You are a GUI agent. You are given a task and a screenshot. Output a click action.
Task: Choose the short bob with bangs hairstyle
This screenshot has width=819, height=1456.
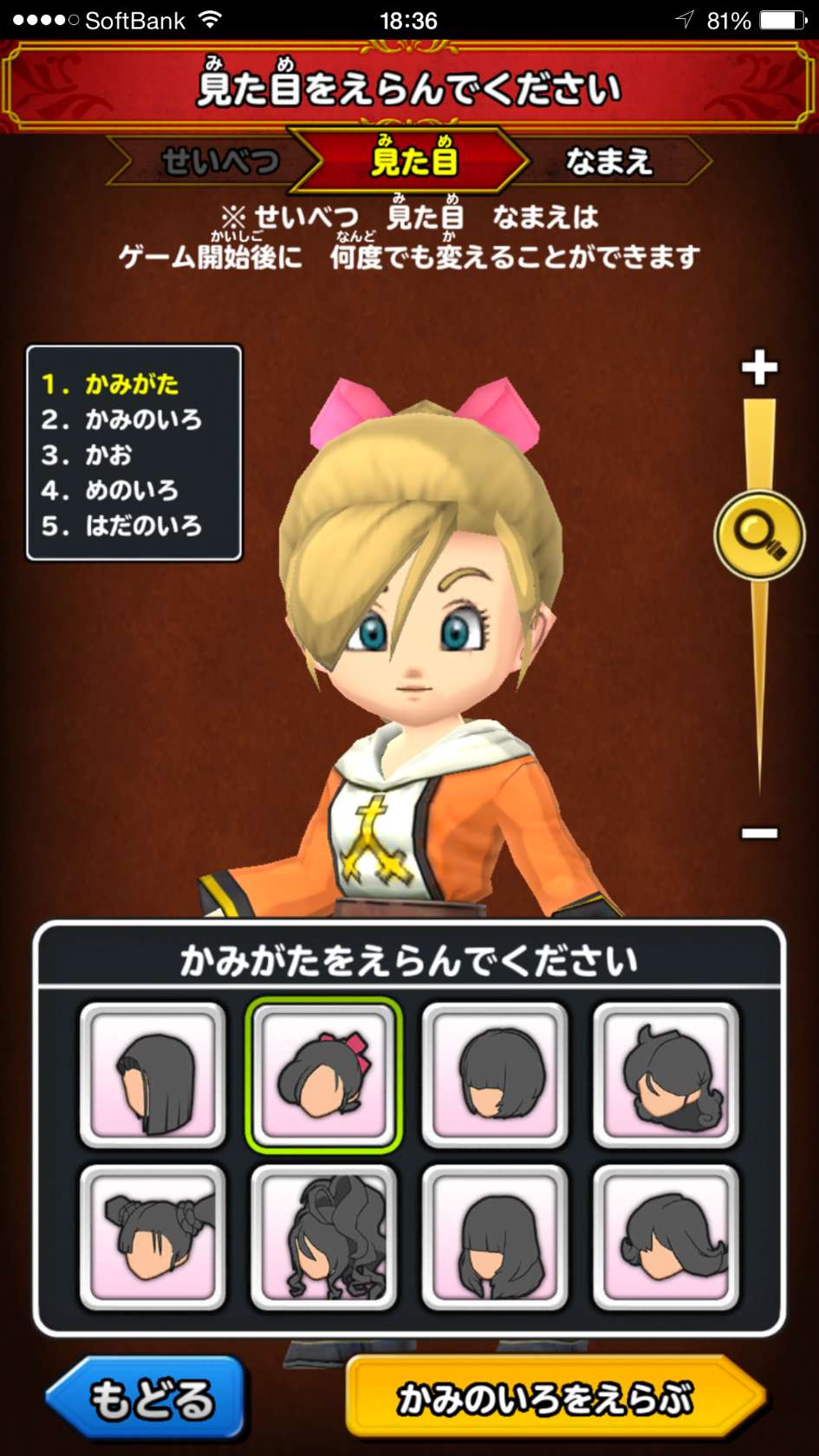tap(495, 1076)
